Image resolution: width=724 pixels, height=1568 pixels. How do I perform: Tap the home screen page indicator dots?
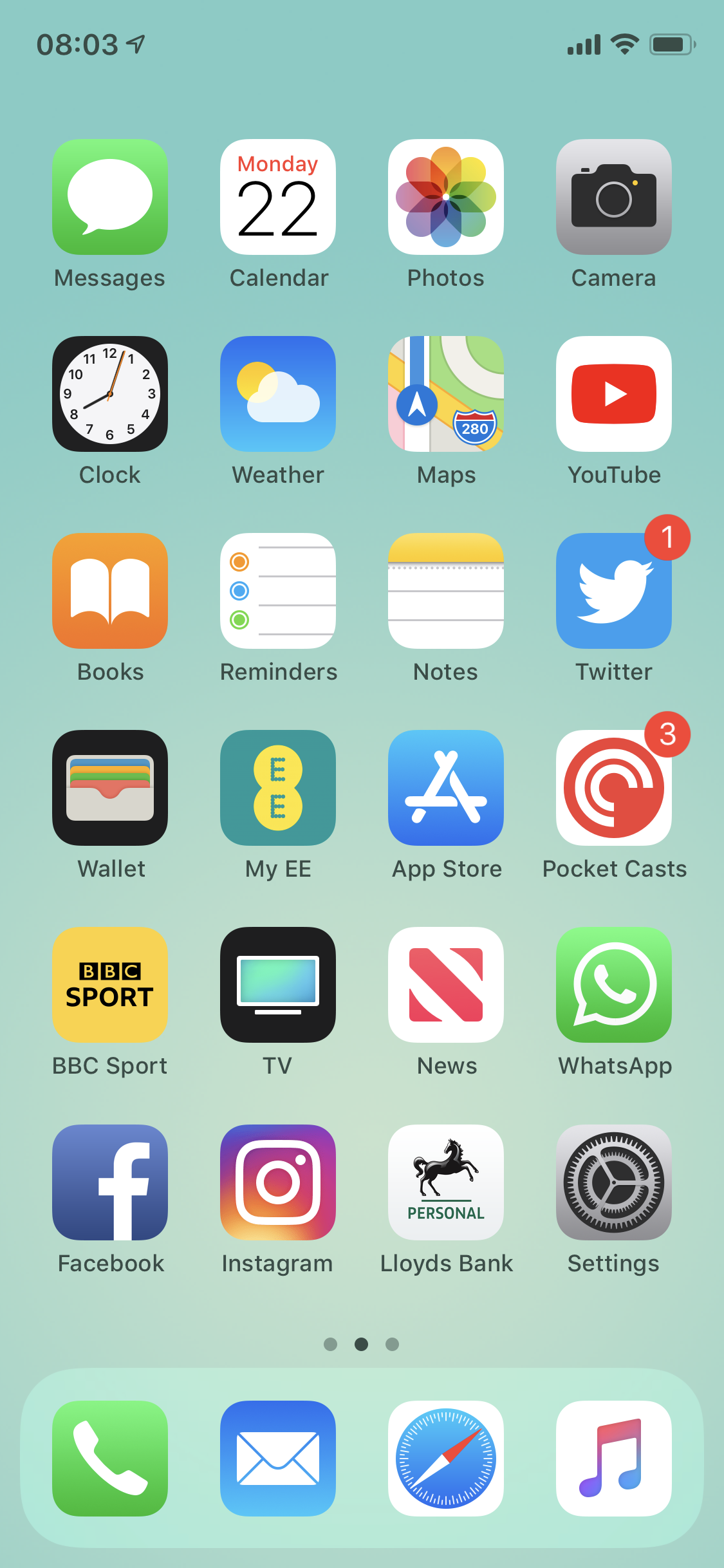(362, 1344)
